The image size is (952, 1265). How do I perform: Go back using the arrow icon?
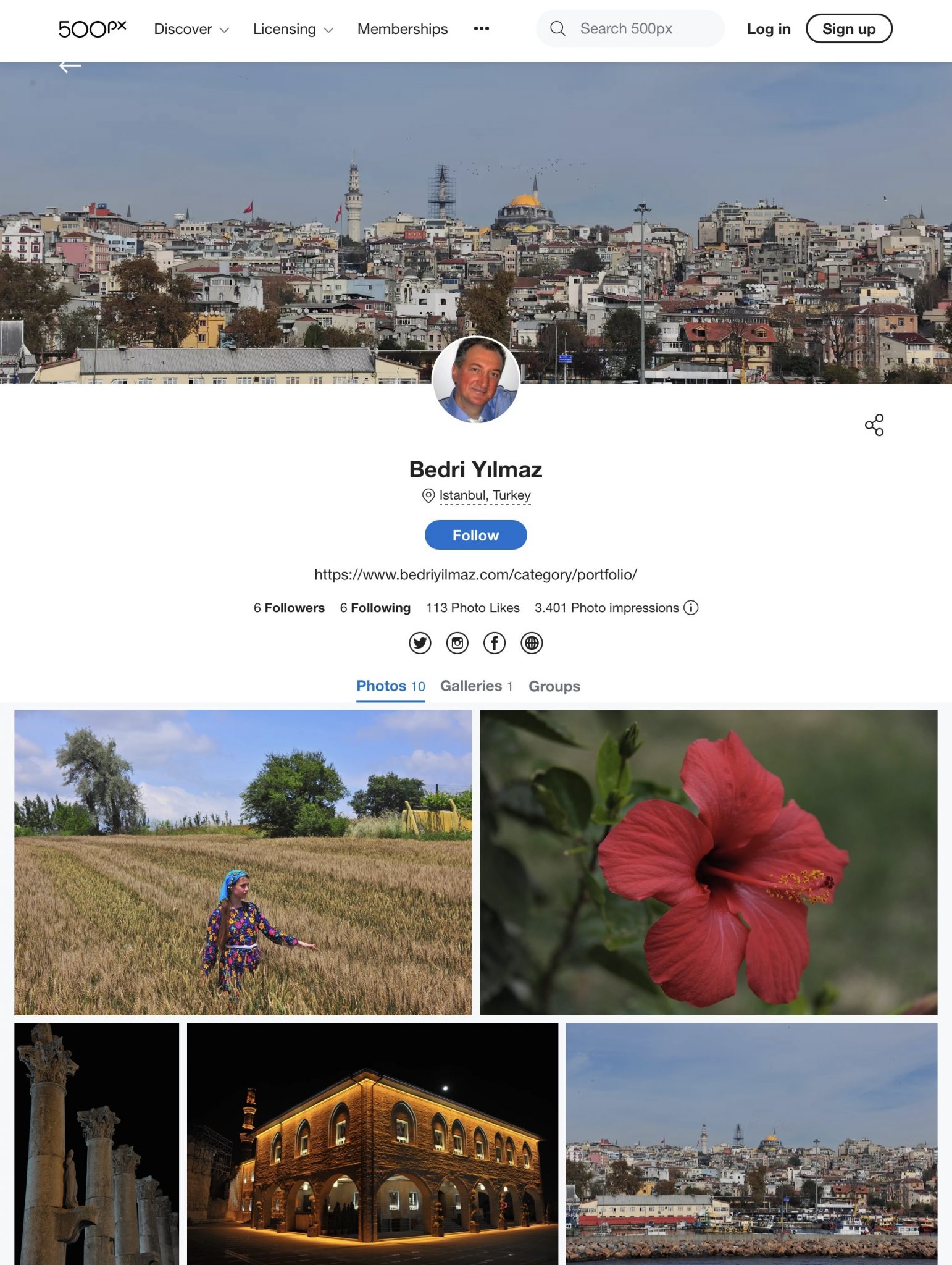[x=70, y=66]
